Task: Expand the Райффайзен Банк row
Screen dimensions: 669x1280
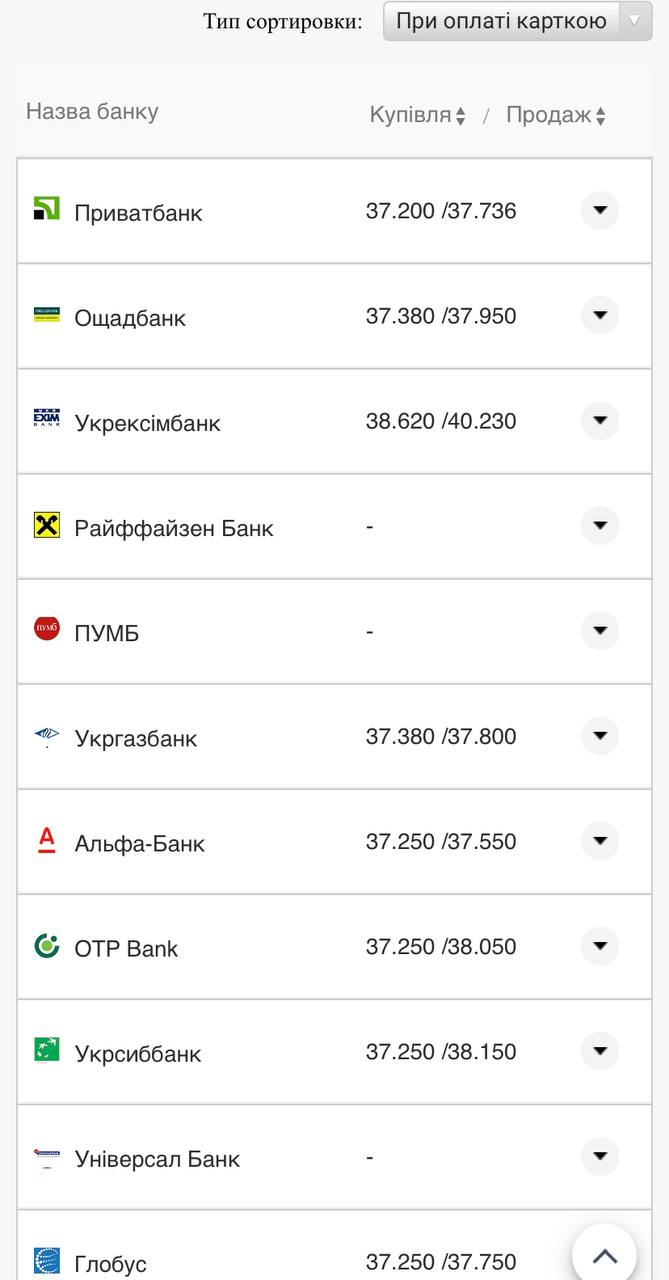Action: click(x=600, y=526)
